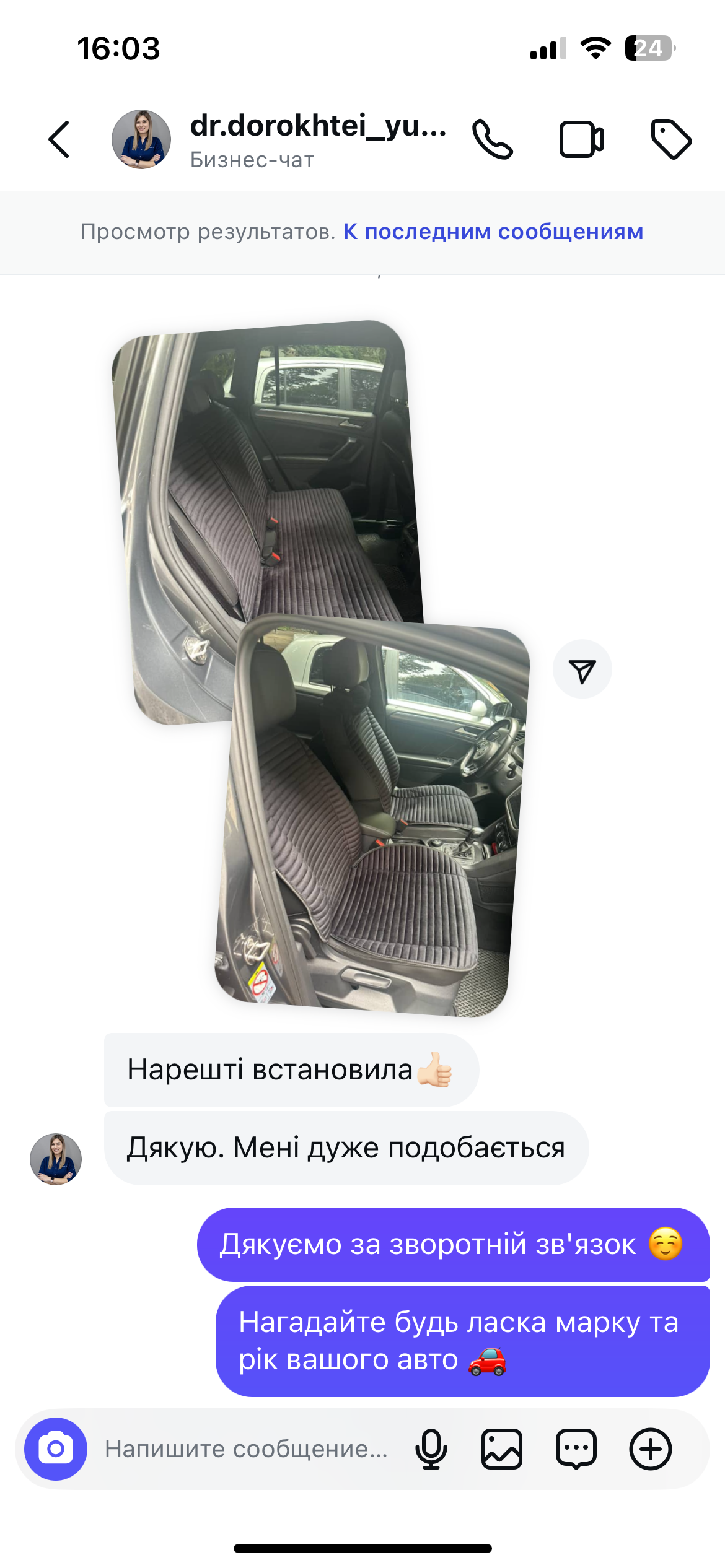Open the camera button in message bar
Viewport: 725px width, 1568px height.
[x=56, y=1449]
